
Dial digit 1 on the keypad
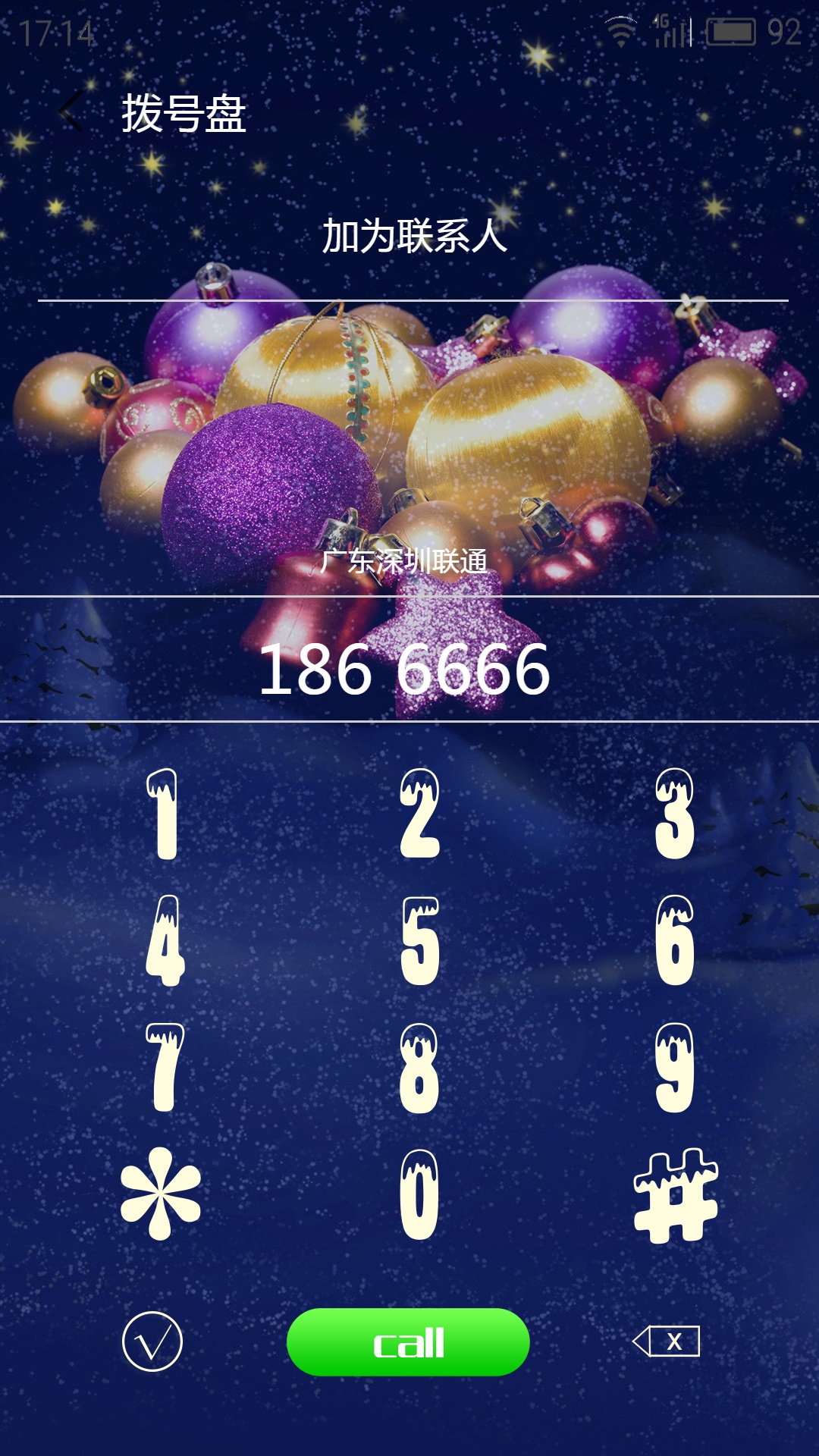(x=162, y=814)
